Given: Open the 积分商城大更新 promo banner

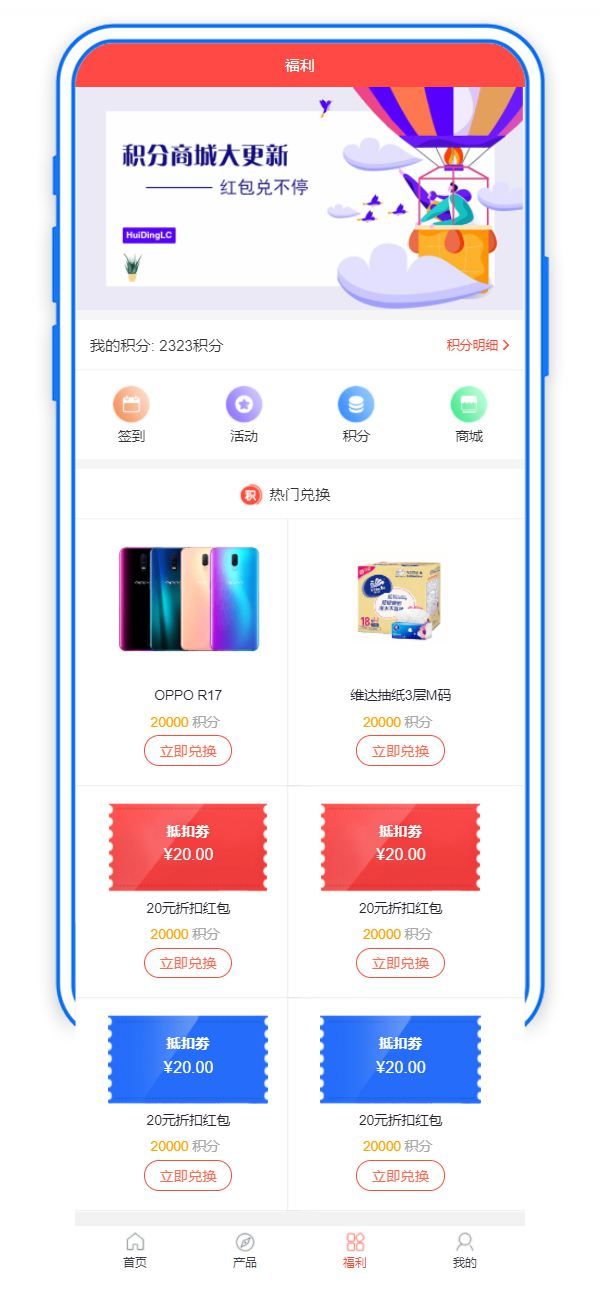Looking at the screenshot, I should 300,198.
